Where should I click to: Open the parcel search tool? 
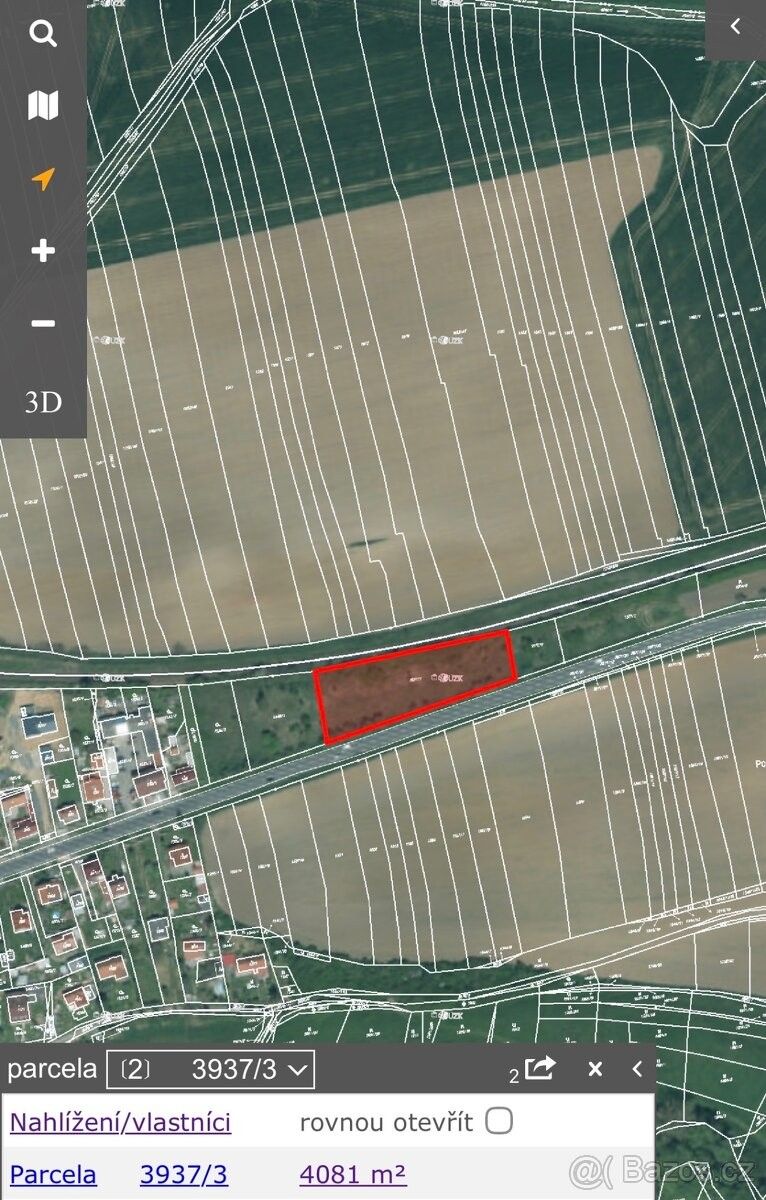click(x=42, y=33)
